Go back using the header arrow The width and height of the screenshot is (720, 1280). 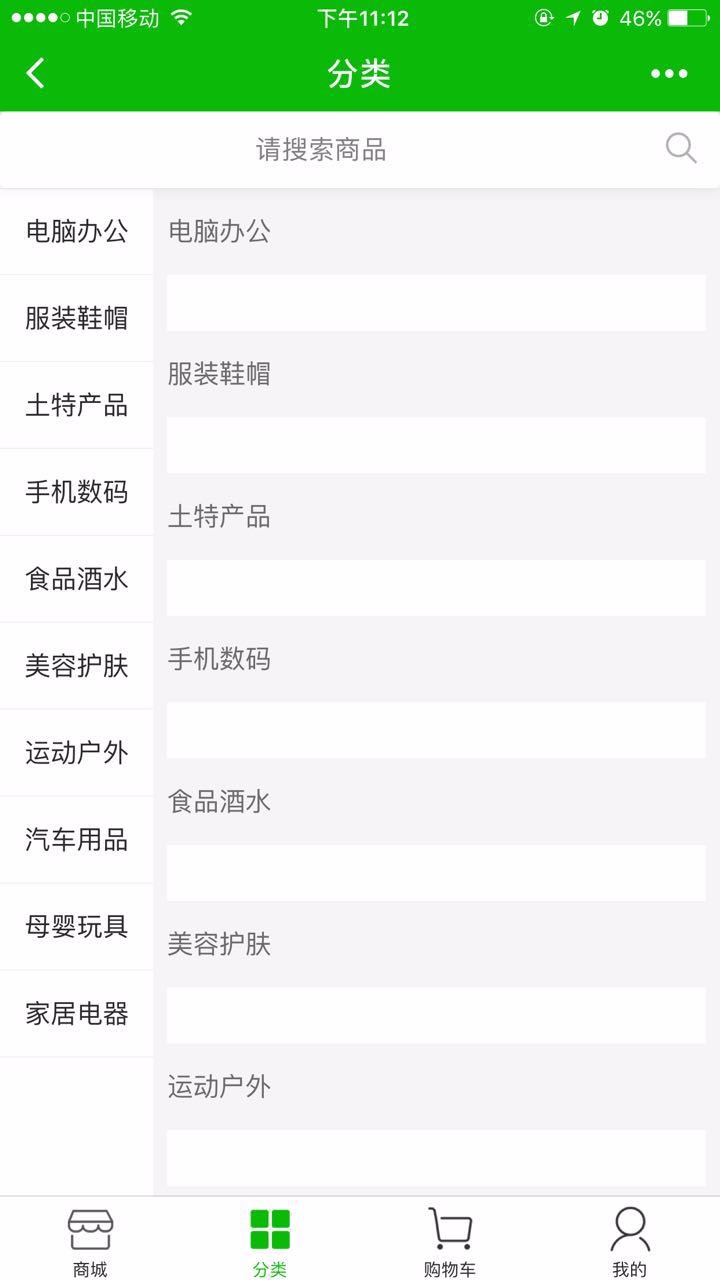pyautogui.click(x=36, y=73)
